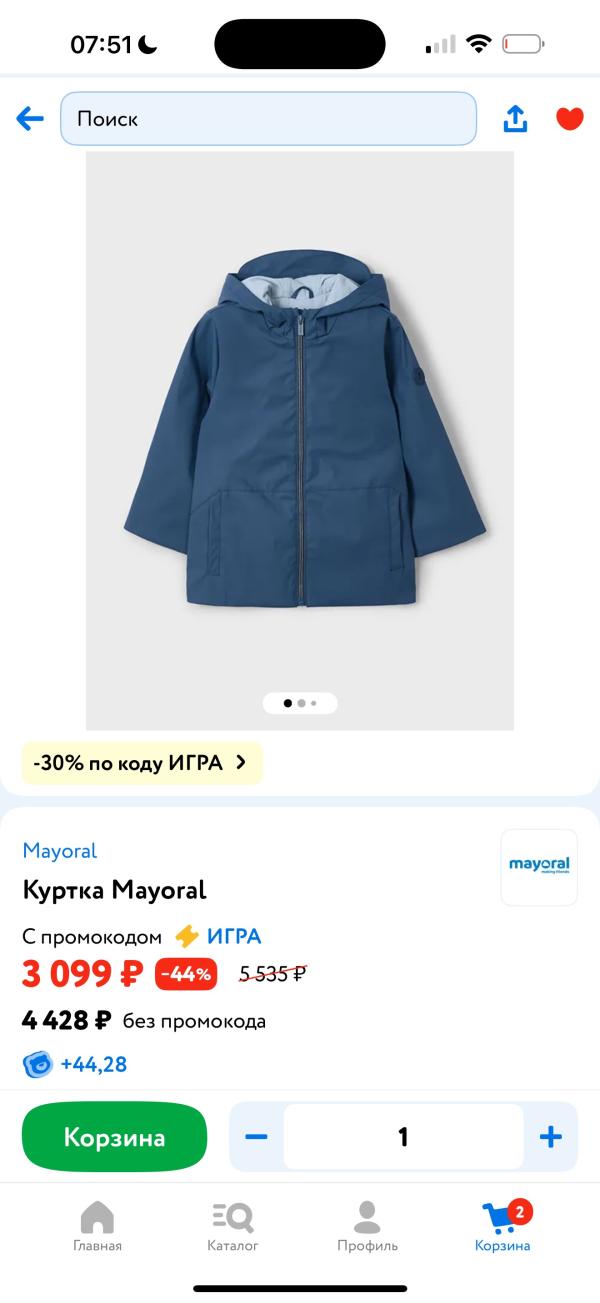Share this Mayoral jacket
Screen dimensions: 600x1303
tap(515, 119)
